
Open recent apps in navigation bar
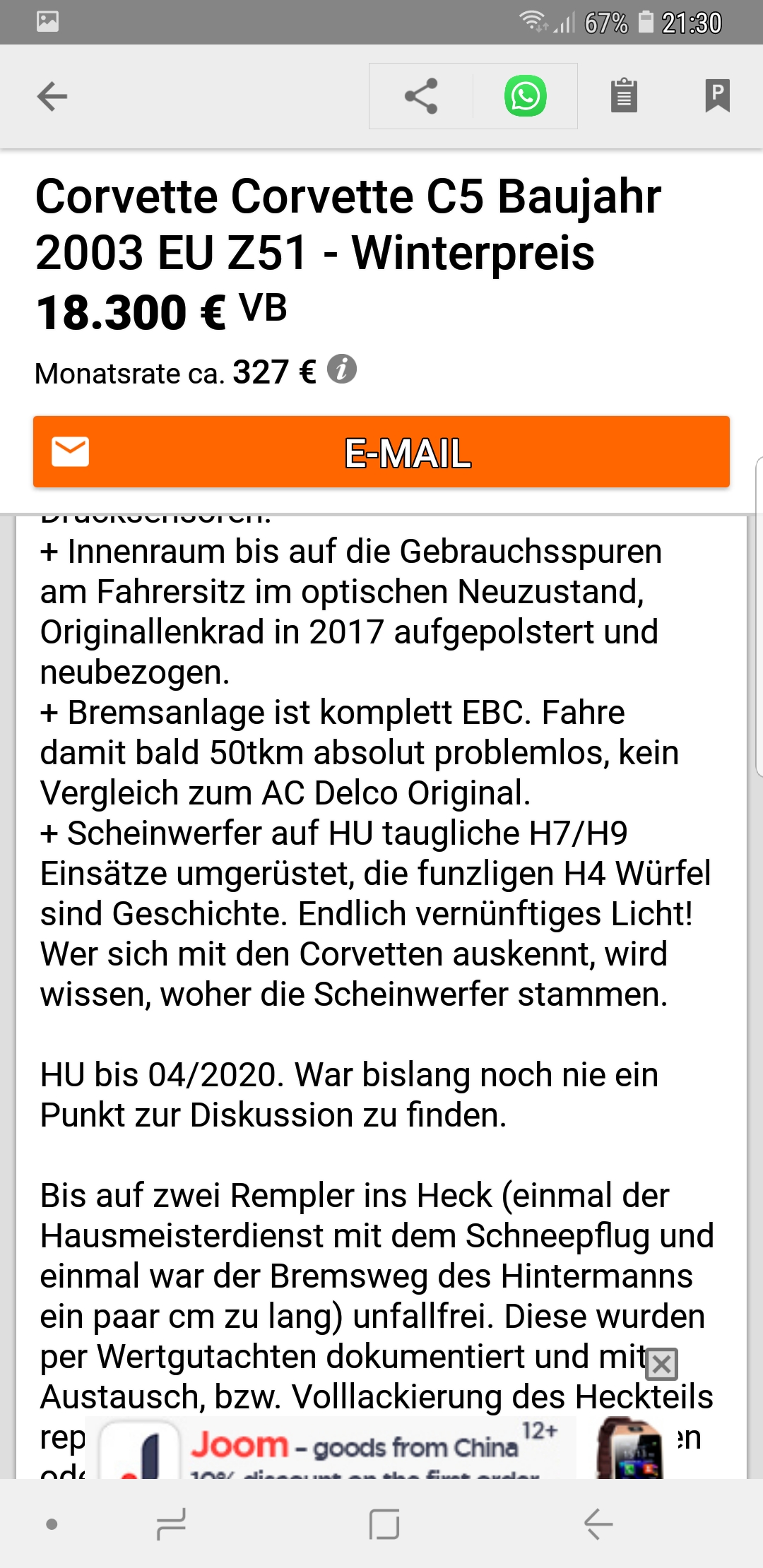pyautogui.click(x=171, y=1524)
